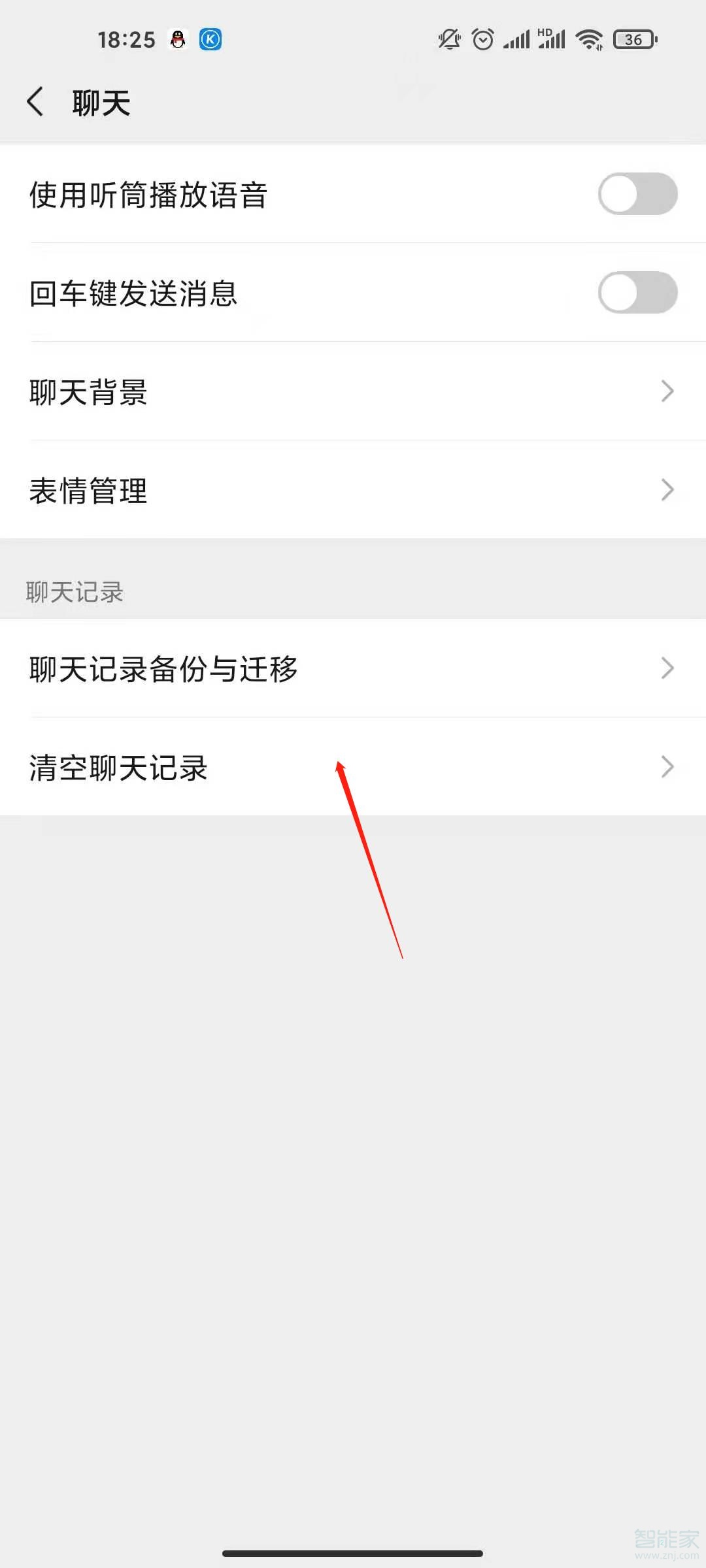Viewport: 706px width, 1568px height.
Task: Enable 回车键发送消息 switch
Action: 637,293
